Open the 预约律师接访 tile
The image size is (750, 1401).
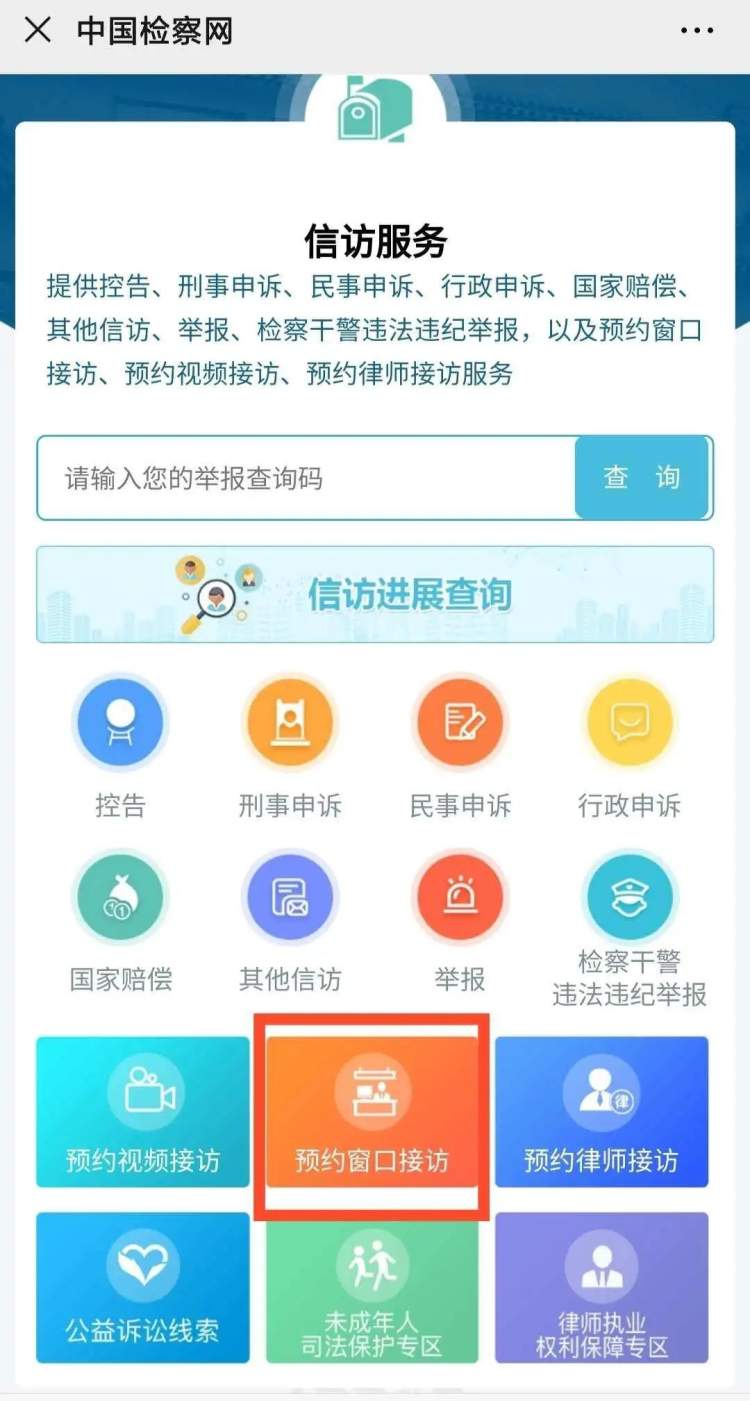click(601, 1112)
